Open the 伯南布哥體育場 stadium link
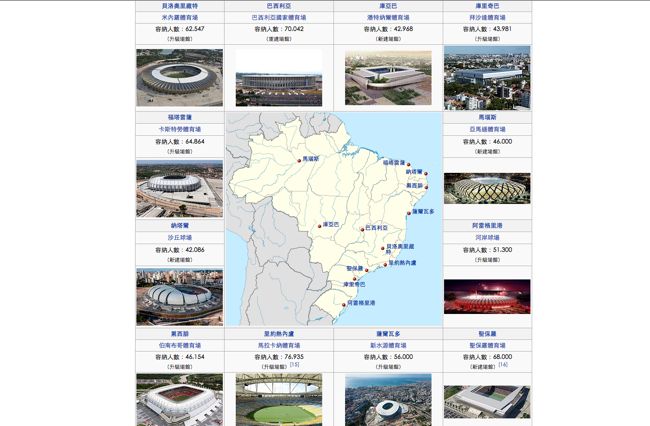 click(180, 345)
